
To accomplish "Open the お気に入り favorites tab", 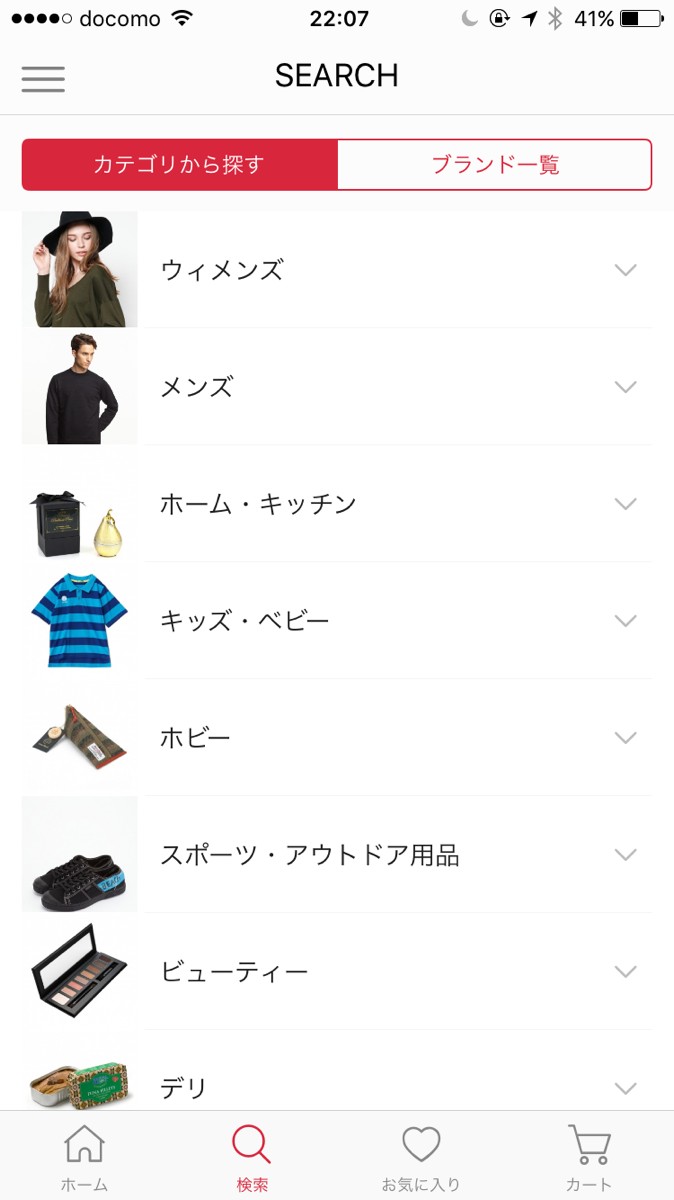I will tap(421, 1158).
